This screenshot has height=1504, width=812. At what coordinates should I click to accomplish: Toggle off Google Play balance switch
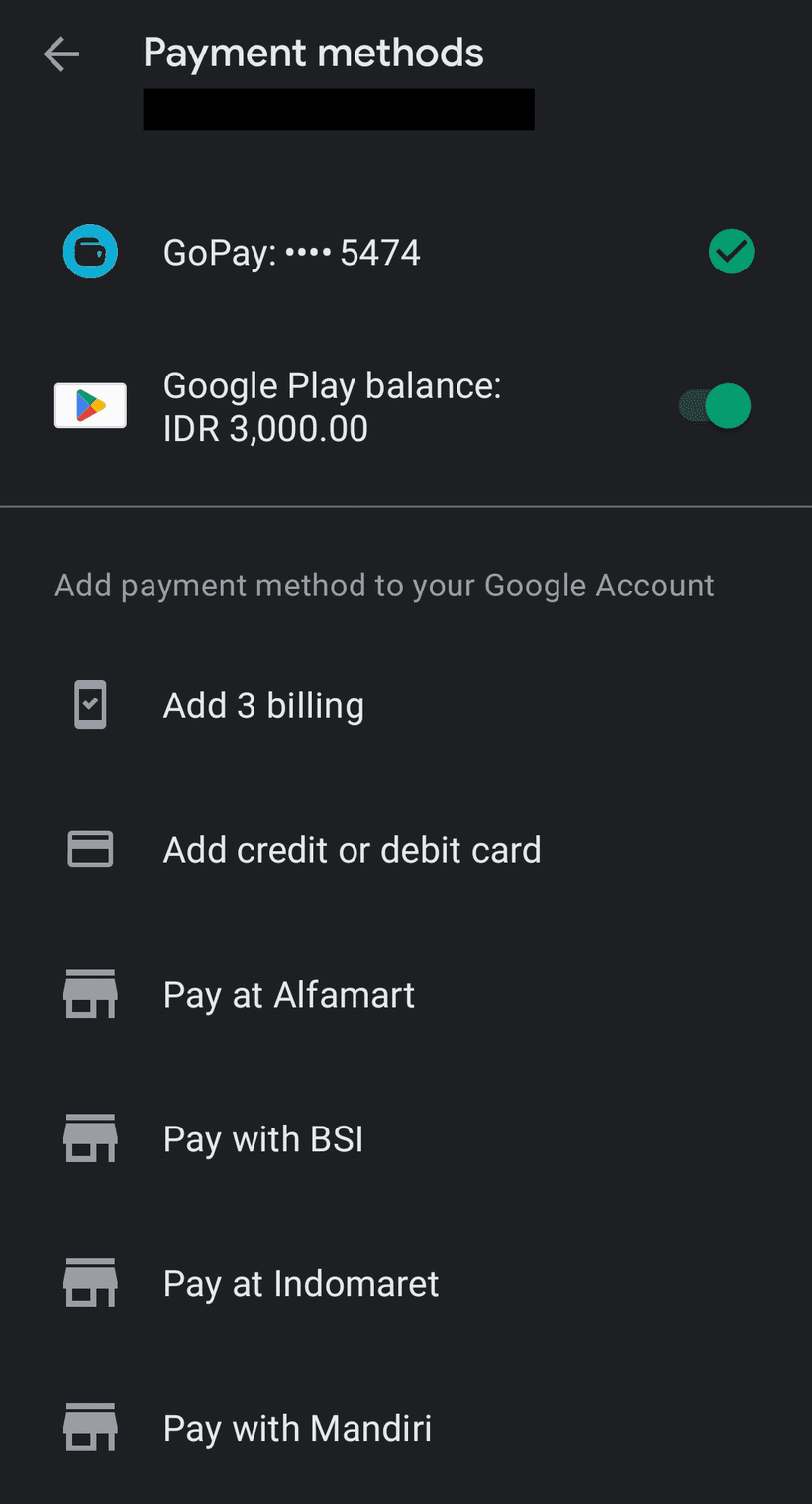(714, 406)
